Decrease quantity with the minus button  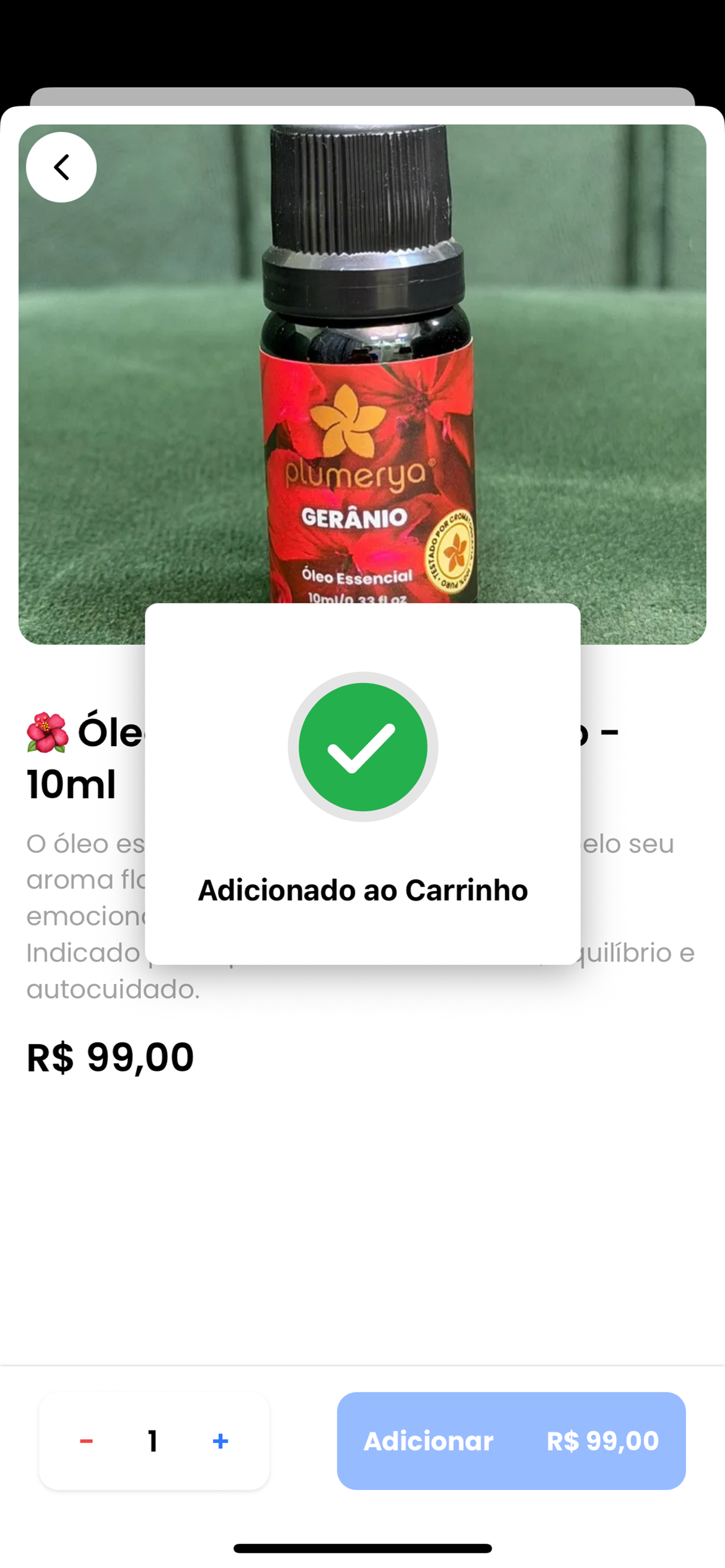tap(86, 1441)
